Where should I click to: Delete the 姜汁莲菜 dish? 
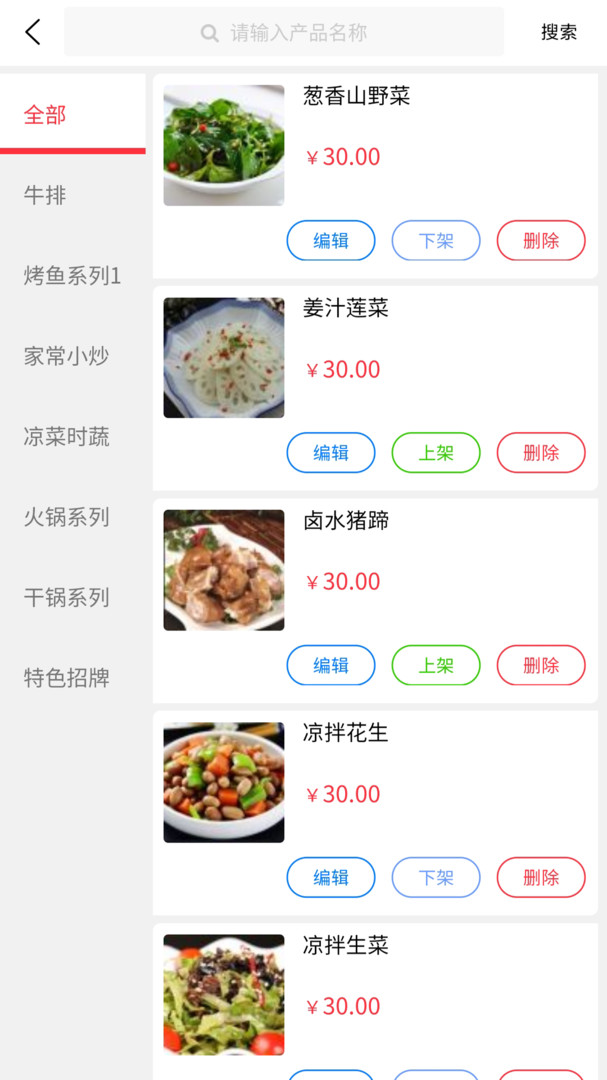pos(541,452)
